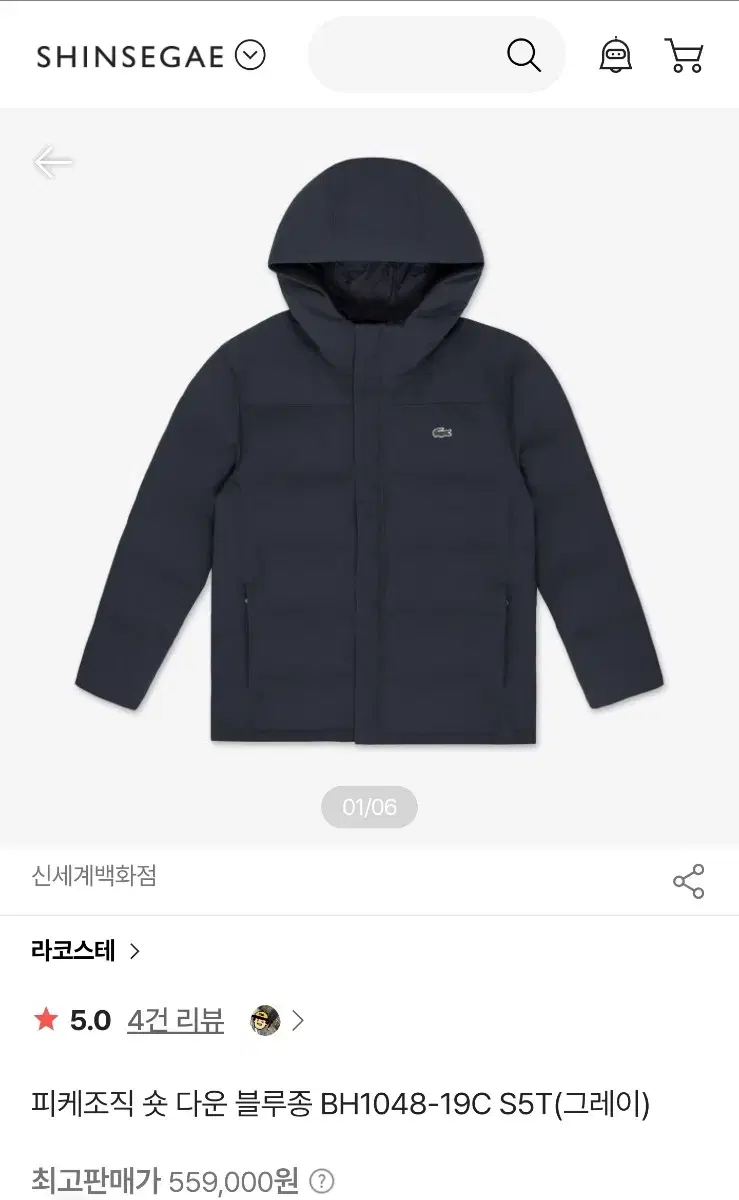Click the search magnifier icon
The width and height of the screenshot is (739, 1200).
coord(524,55)
